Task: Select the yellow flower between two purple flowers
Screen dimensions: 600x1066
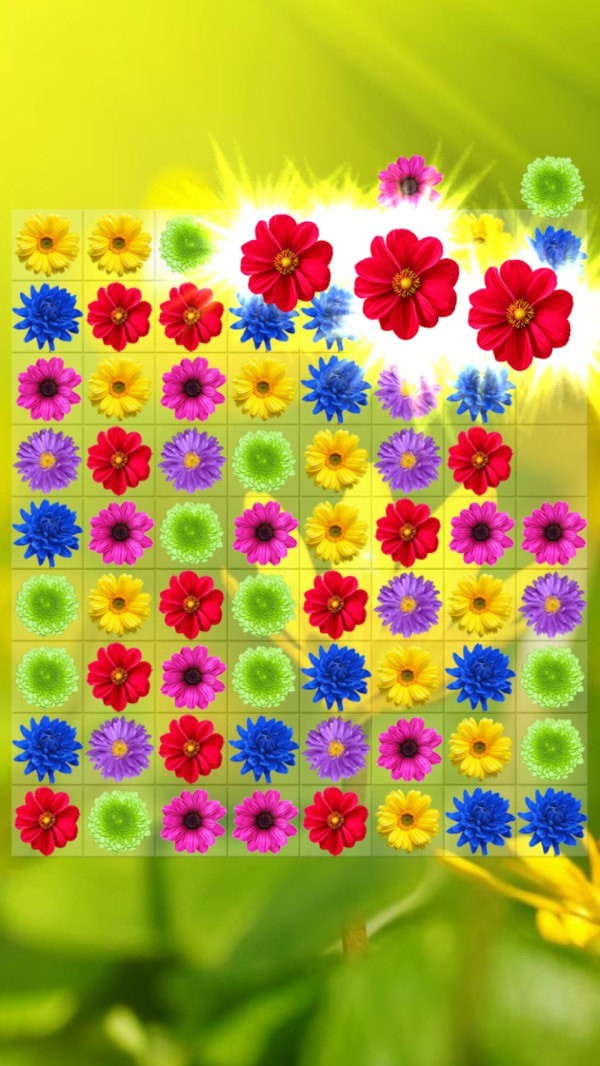Action: [x=480, y=604]
